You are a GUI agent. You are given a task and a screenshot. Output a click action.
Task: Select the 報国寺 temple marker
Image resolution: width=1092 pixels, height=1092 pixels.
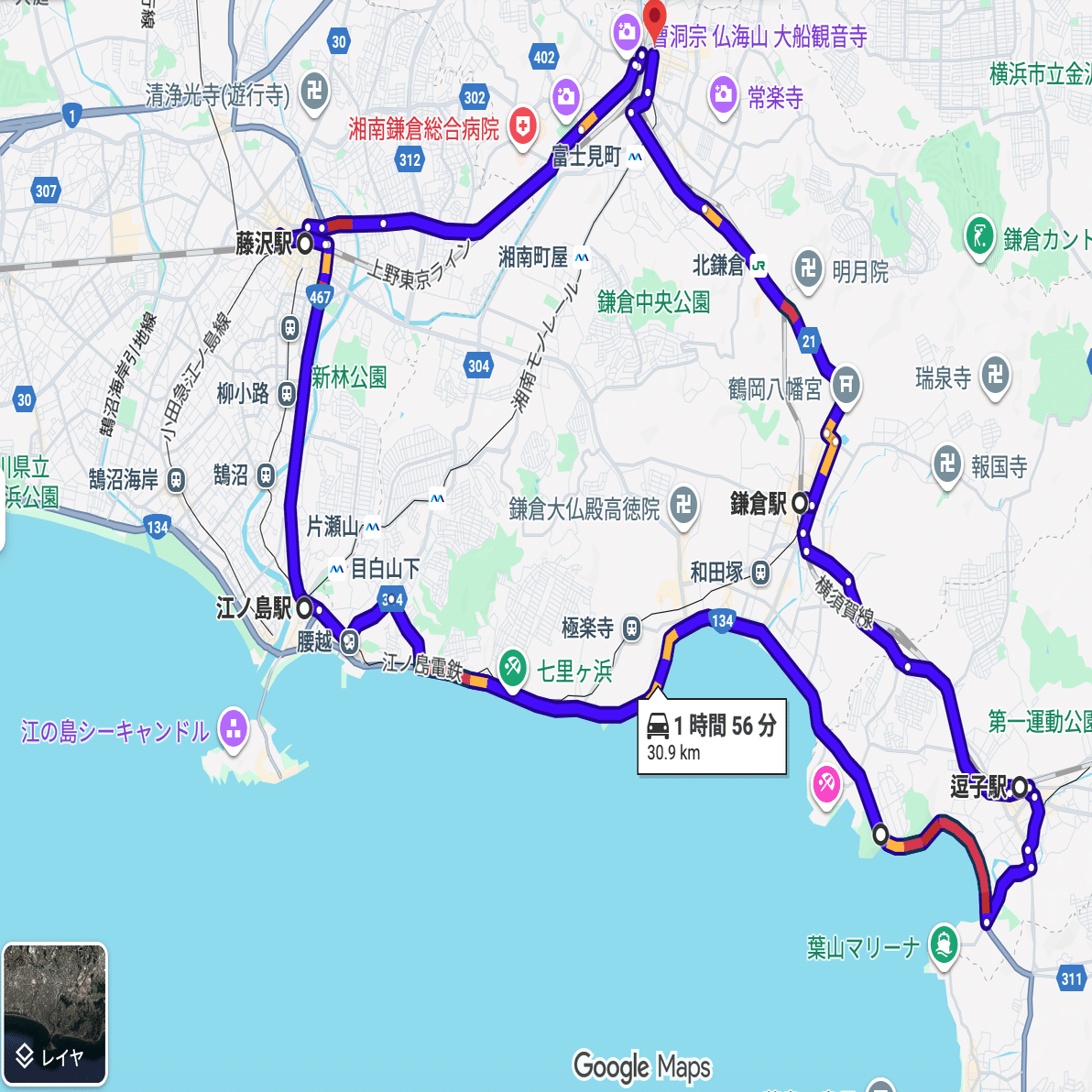pos(947,463)
